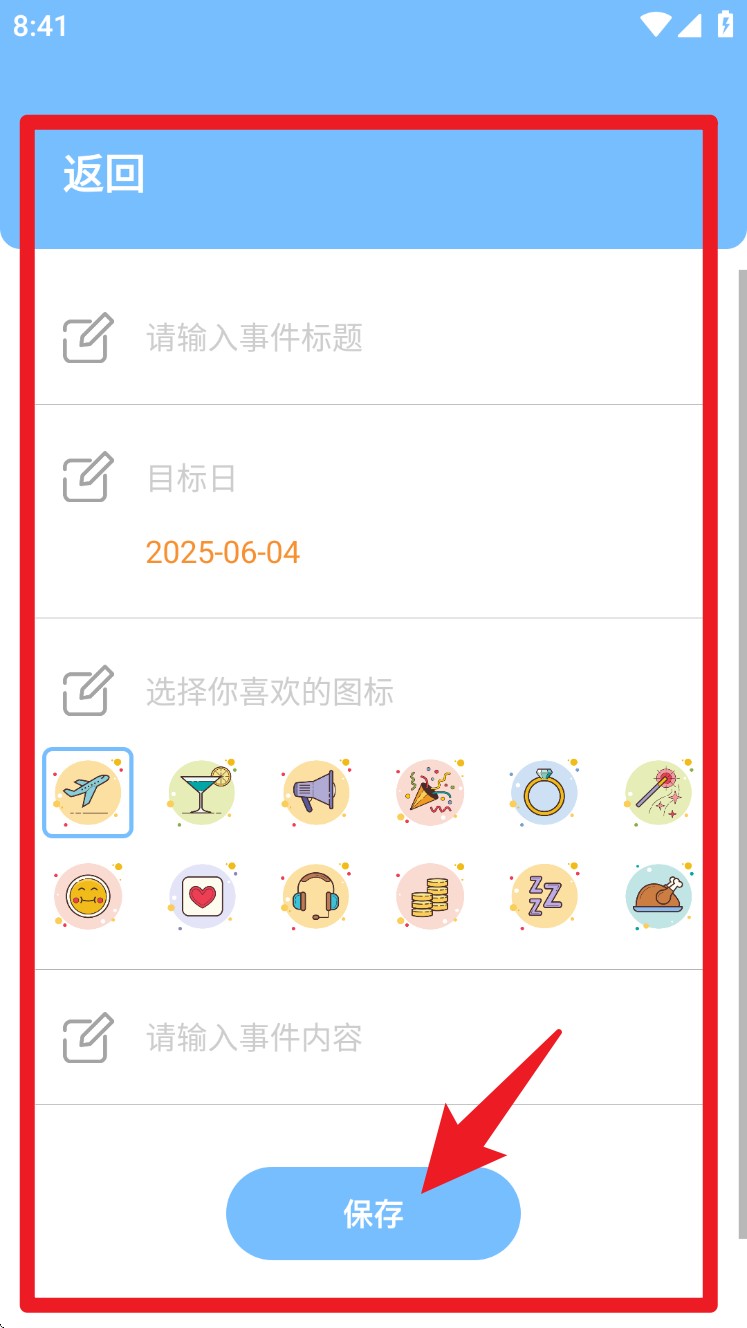Open the date picker showing 2025-06-04
The height and width of the screenshot is (1328, 747).
tap(223, 553)
